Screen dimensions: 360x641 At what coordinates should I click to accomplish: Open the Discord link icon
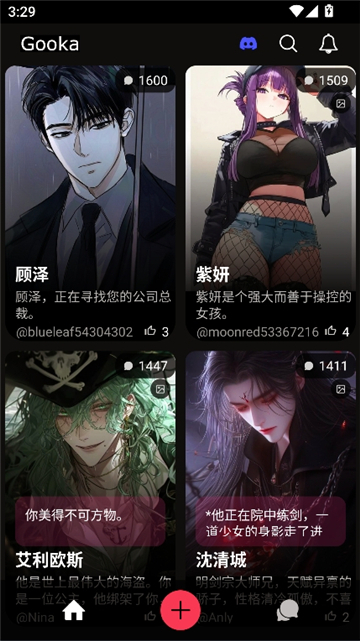pos(248,43)
